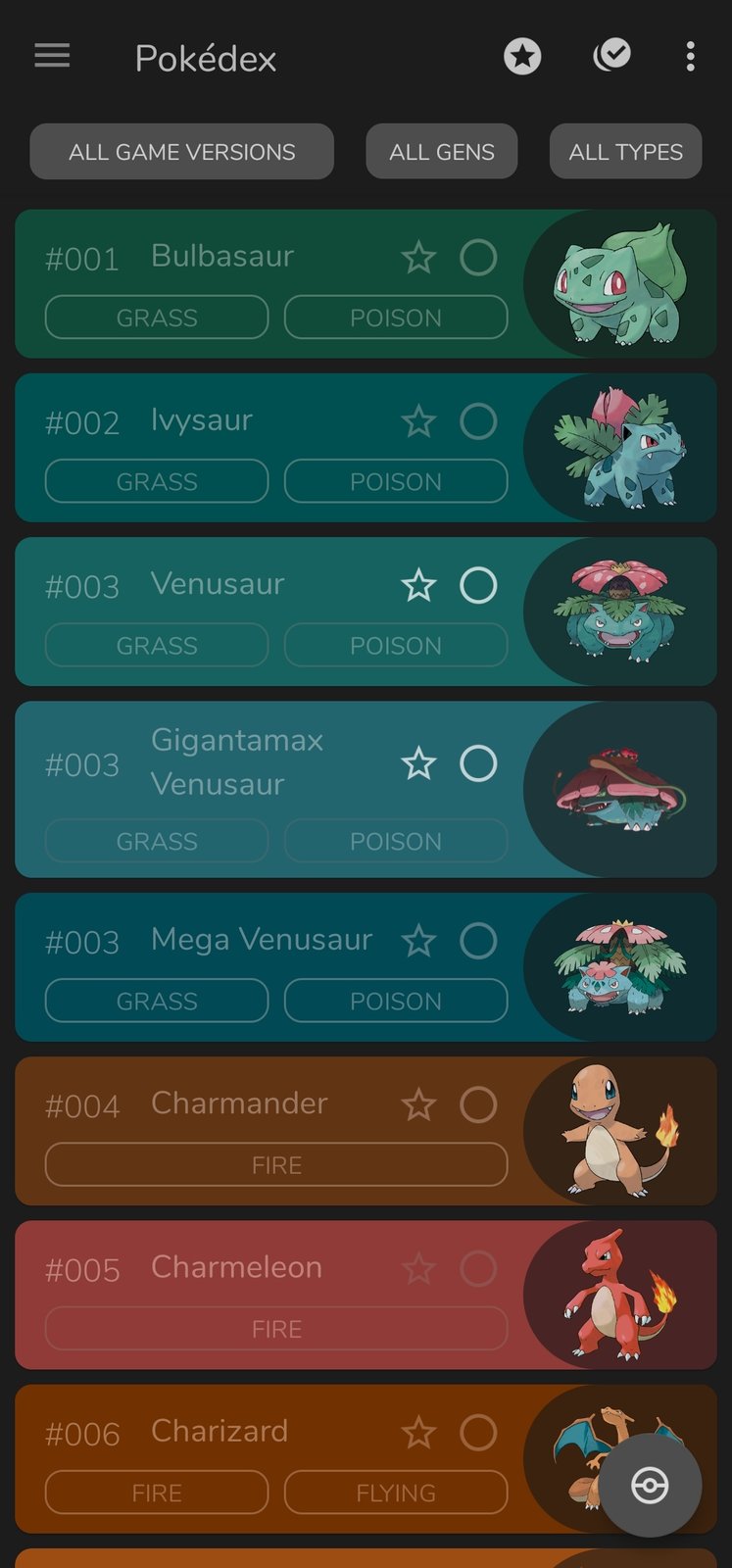Open the All Gens filter
Viewport: 732px width, 1568px height.
(x=441, y=152)
